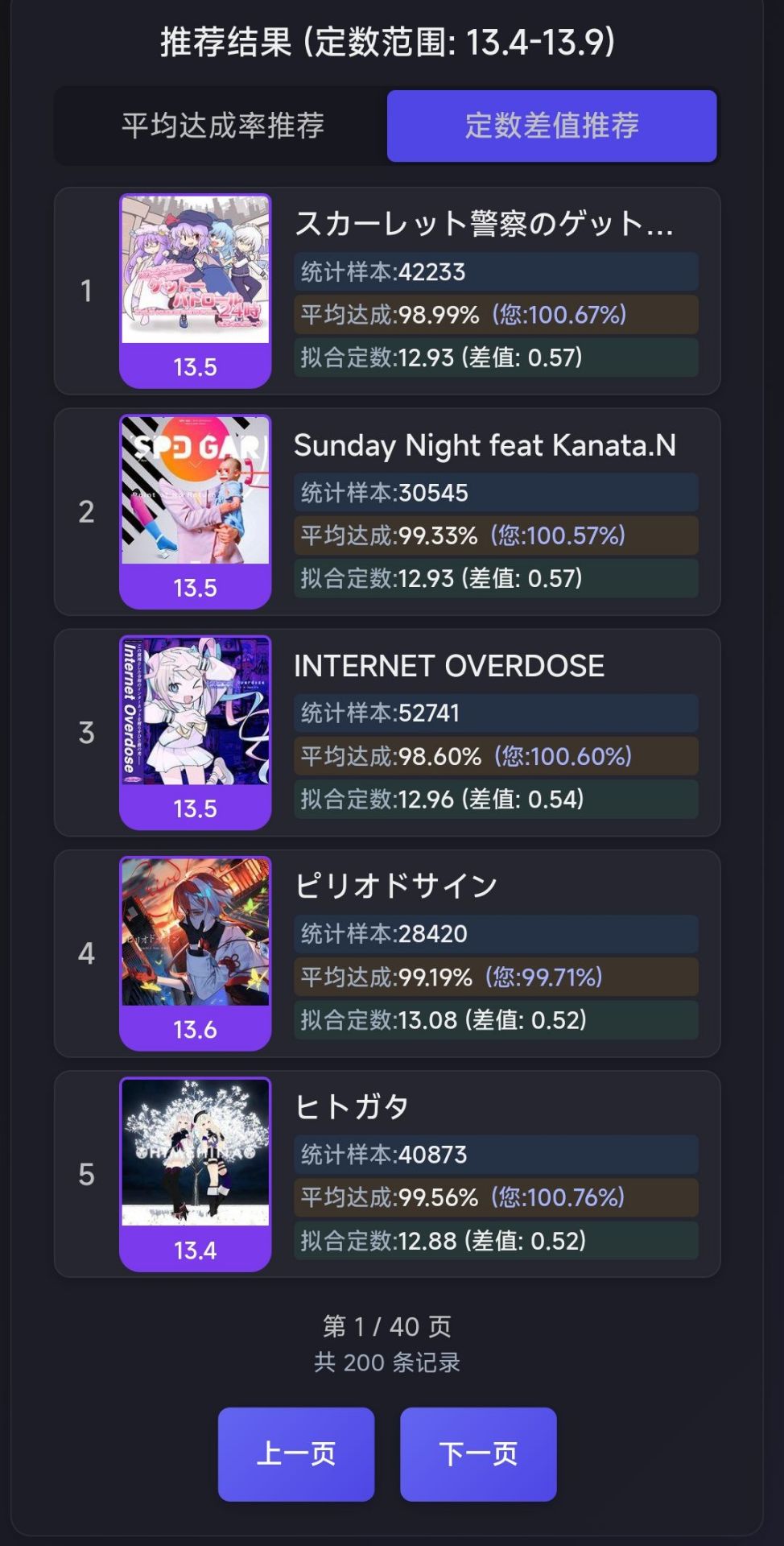Viewport: 784px width, 1546px height.
Task: Select the 定数差值推荐 tab
Action: click(551, 126)
